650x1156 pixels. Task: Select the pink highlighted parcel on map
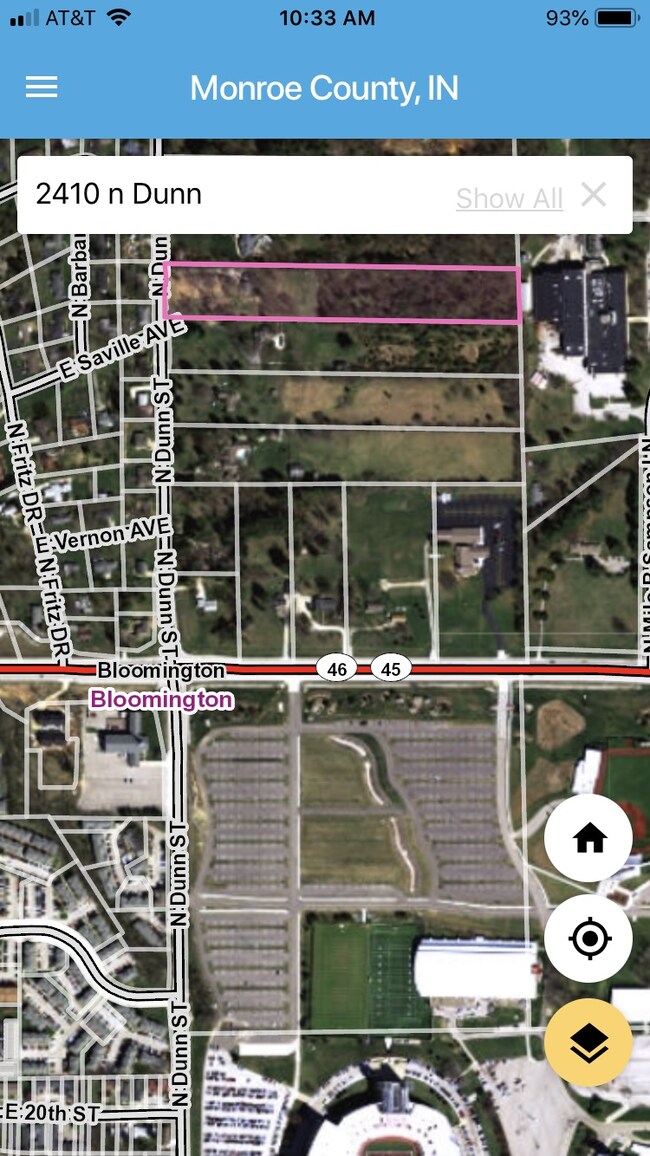pos(342,292)
